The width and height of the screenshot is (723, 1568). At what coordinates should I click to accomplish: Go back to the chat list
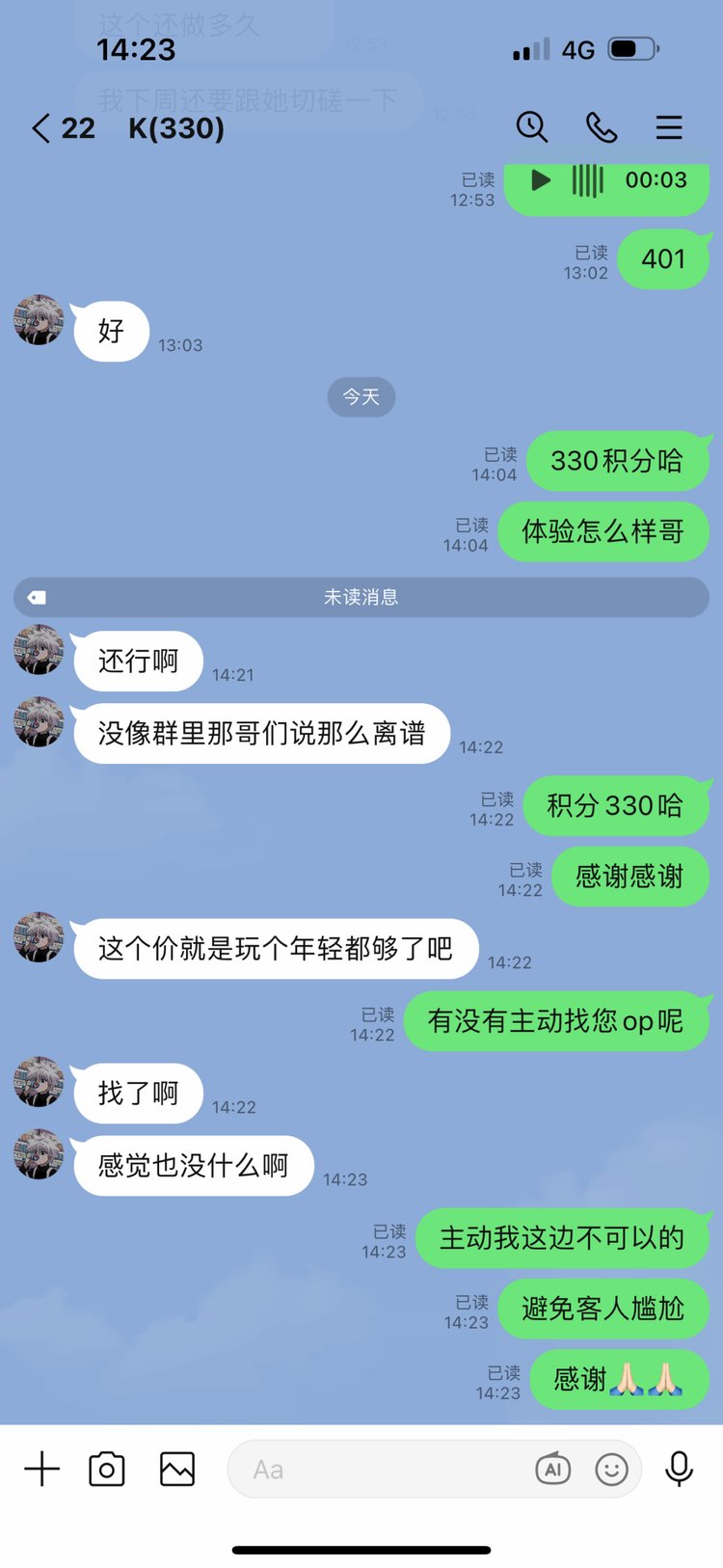point(41,128)
